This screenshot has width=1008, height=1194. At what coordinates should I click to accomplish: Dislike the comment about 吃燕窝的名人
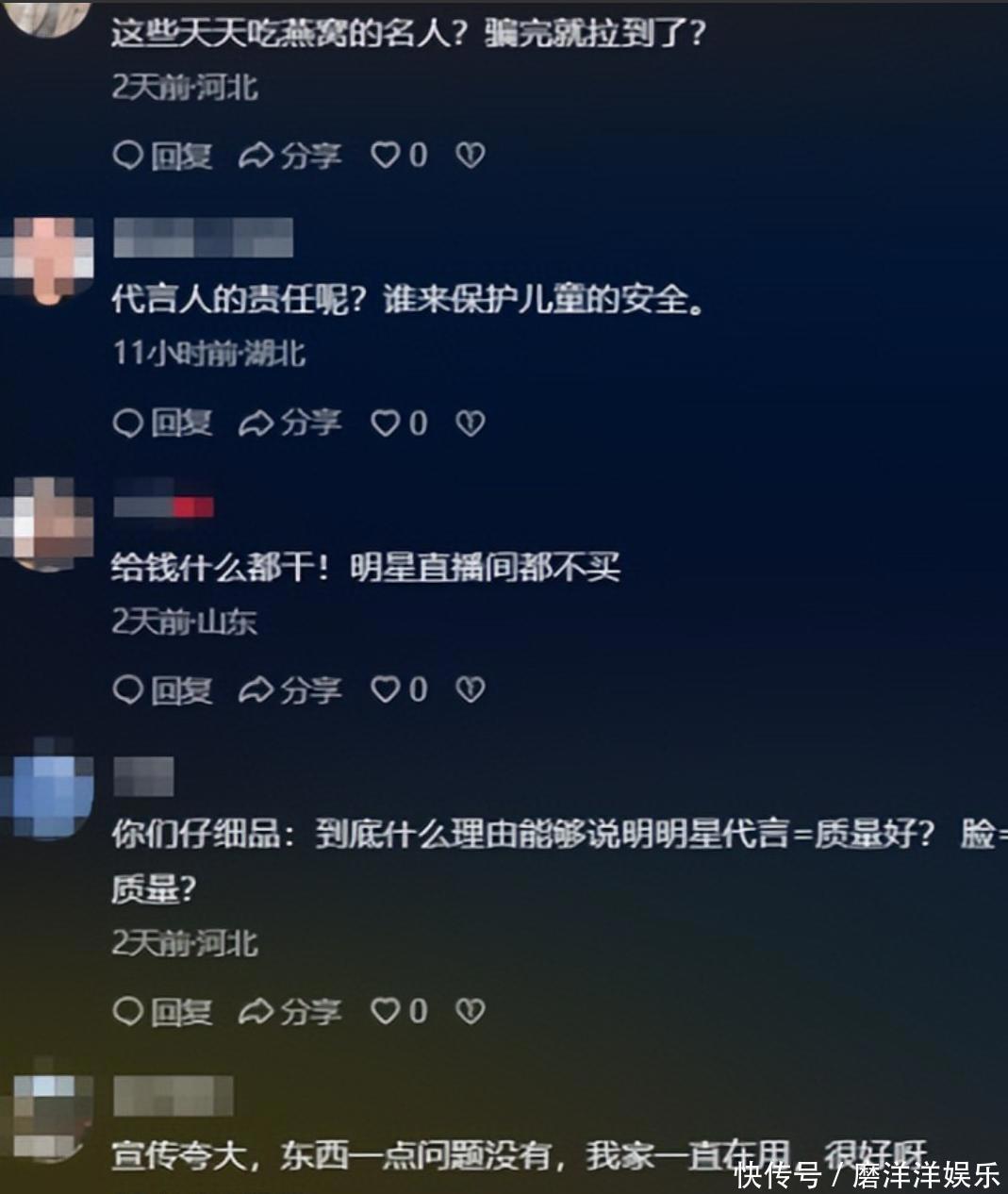pyautogui.click(x=470, y=155)
